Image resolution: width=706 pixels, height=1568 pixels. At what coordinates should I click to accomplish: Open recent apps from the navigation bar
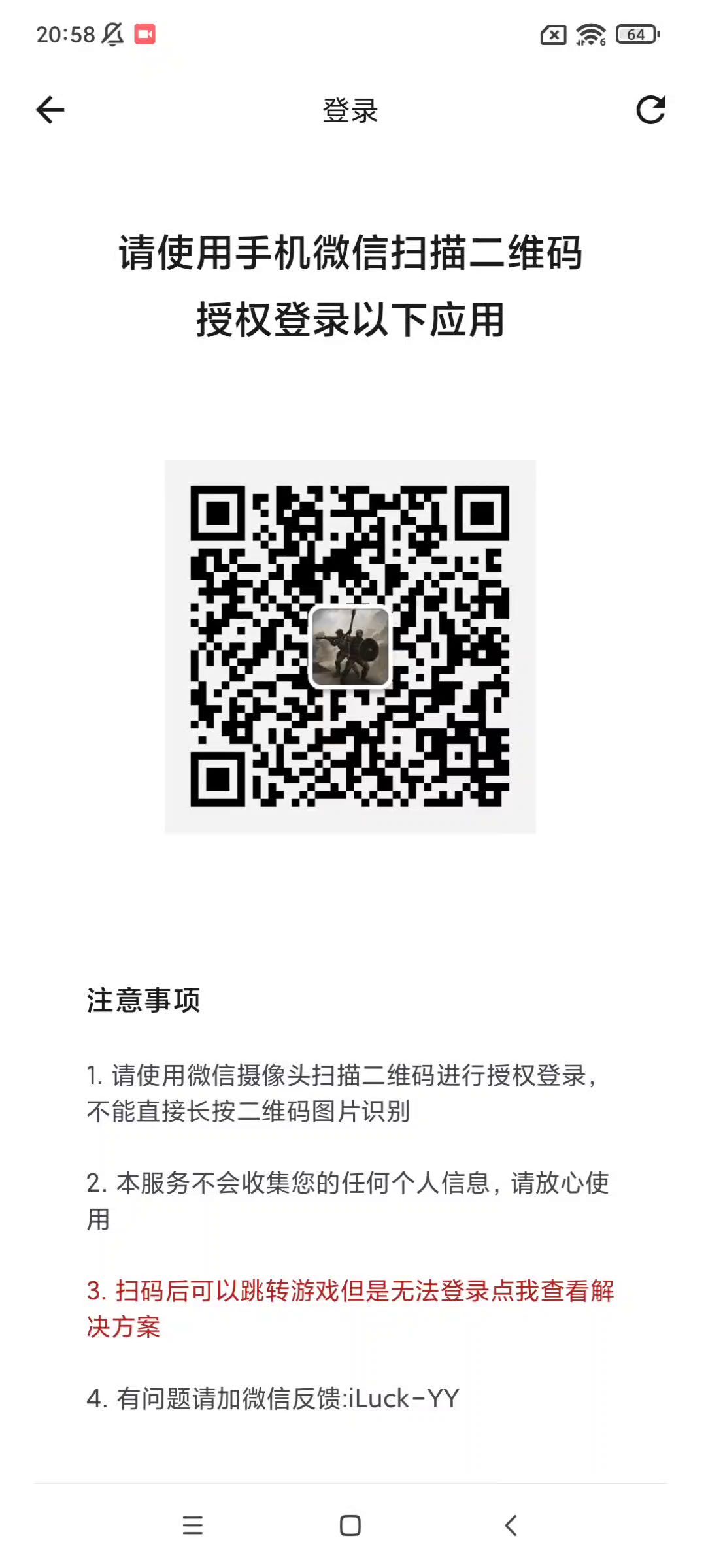(193, 1526)
